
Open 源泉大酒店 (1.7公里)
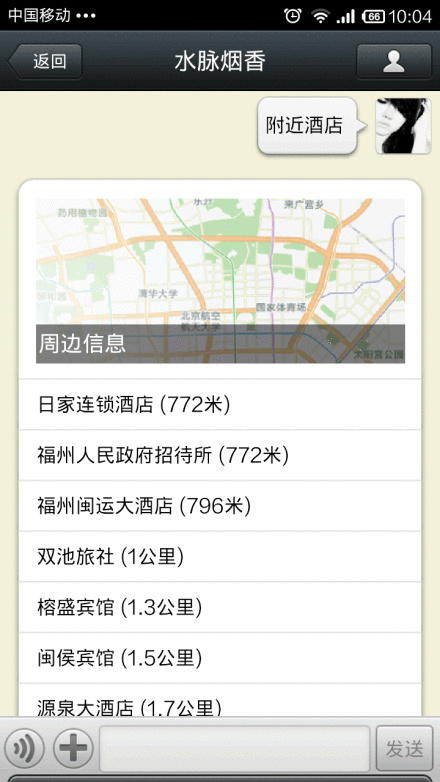(220, 701)
